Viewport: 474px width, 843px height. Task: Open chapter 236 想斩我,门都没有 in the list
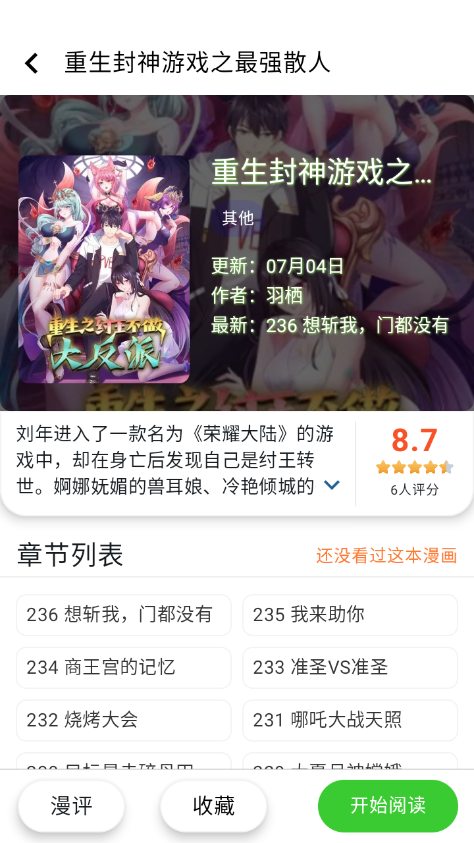coord(124,615)
